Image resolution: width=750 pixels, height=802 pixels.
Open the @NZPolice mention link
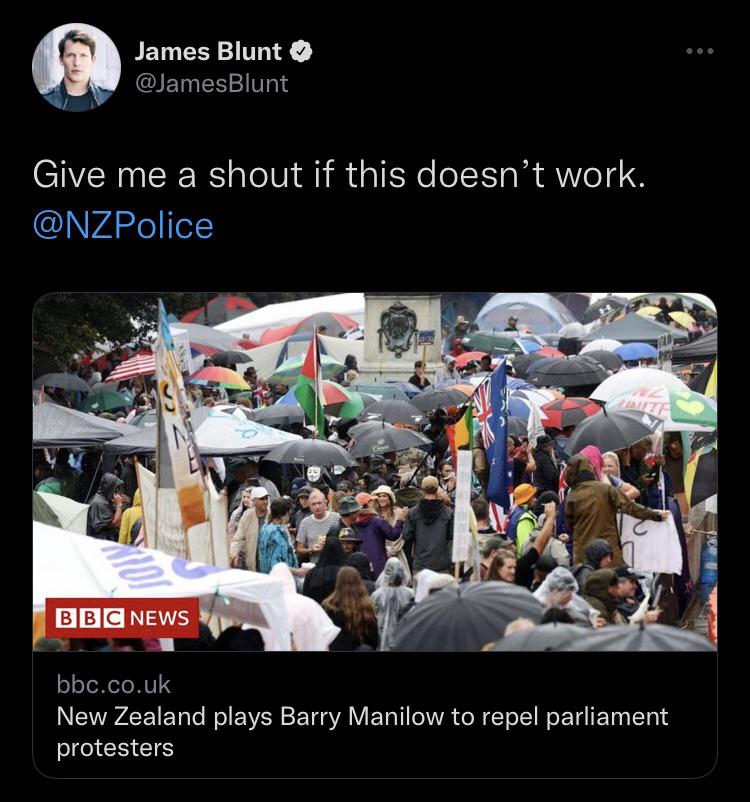click(123, 225)
